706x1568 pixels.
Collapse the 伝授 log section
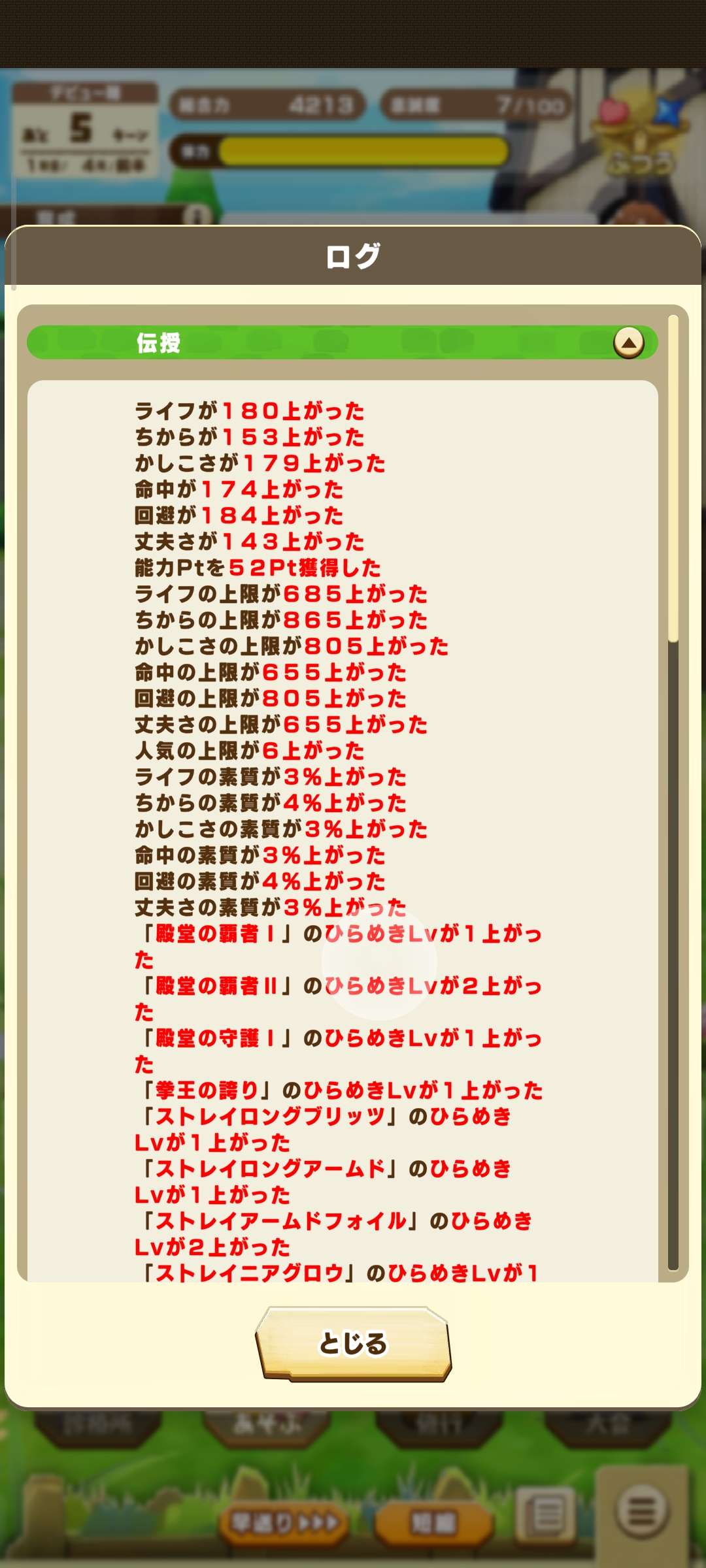point(628,342)
